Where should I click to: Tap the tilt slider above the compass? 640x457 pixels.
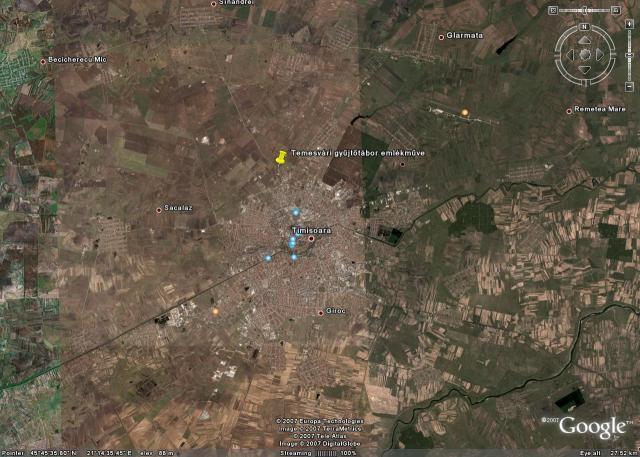(x=585, y=10)
